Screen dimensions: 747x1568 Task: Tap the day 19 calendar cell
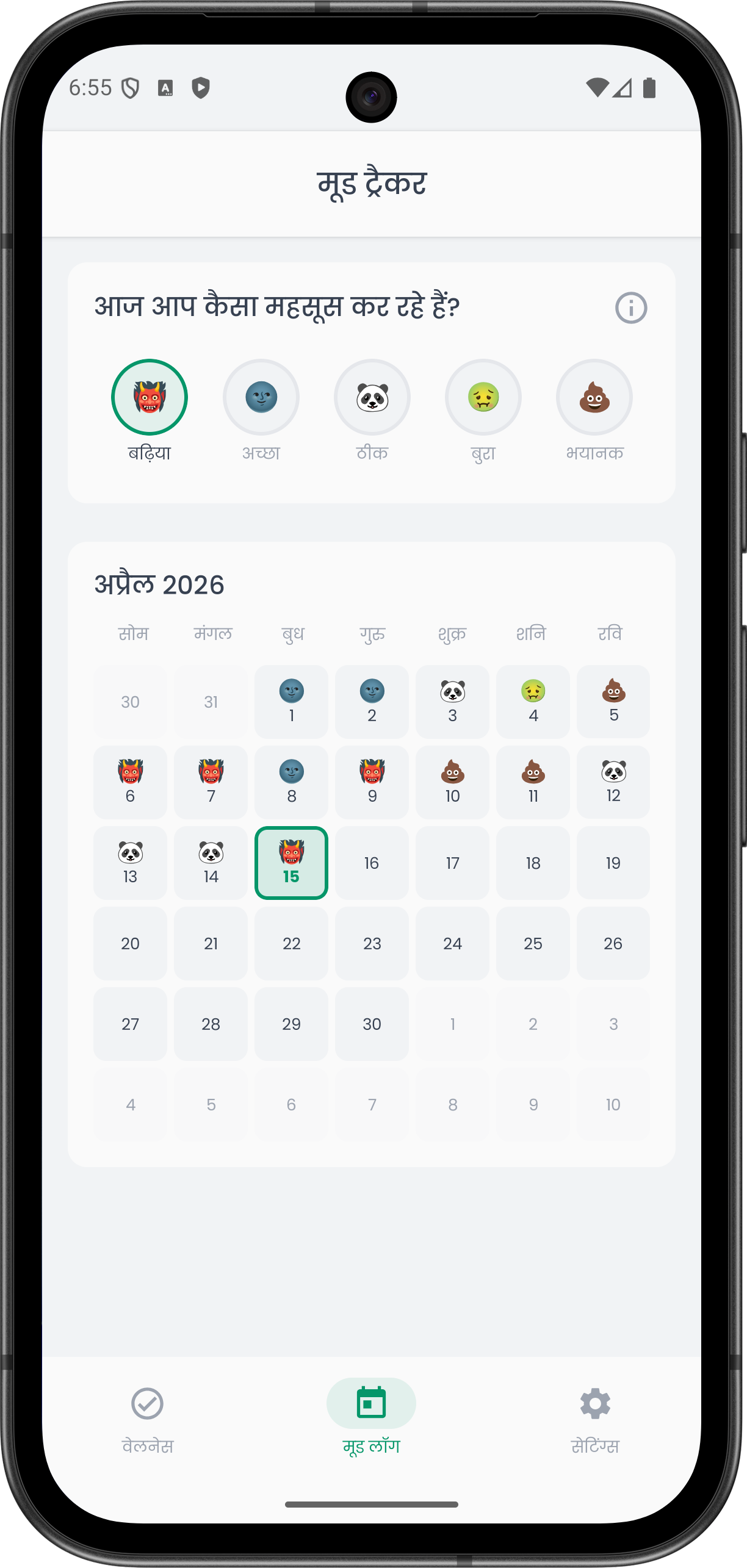613,863
